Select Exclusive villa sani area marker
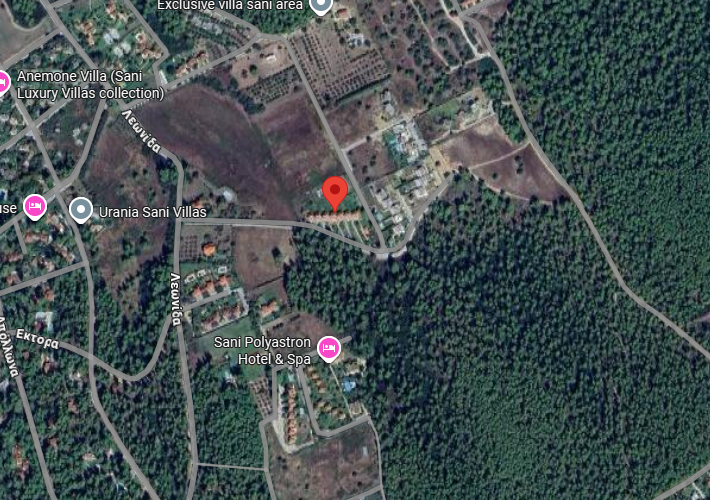Screen dimensions: 710x500 [x=321, y=5]
